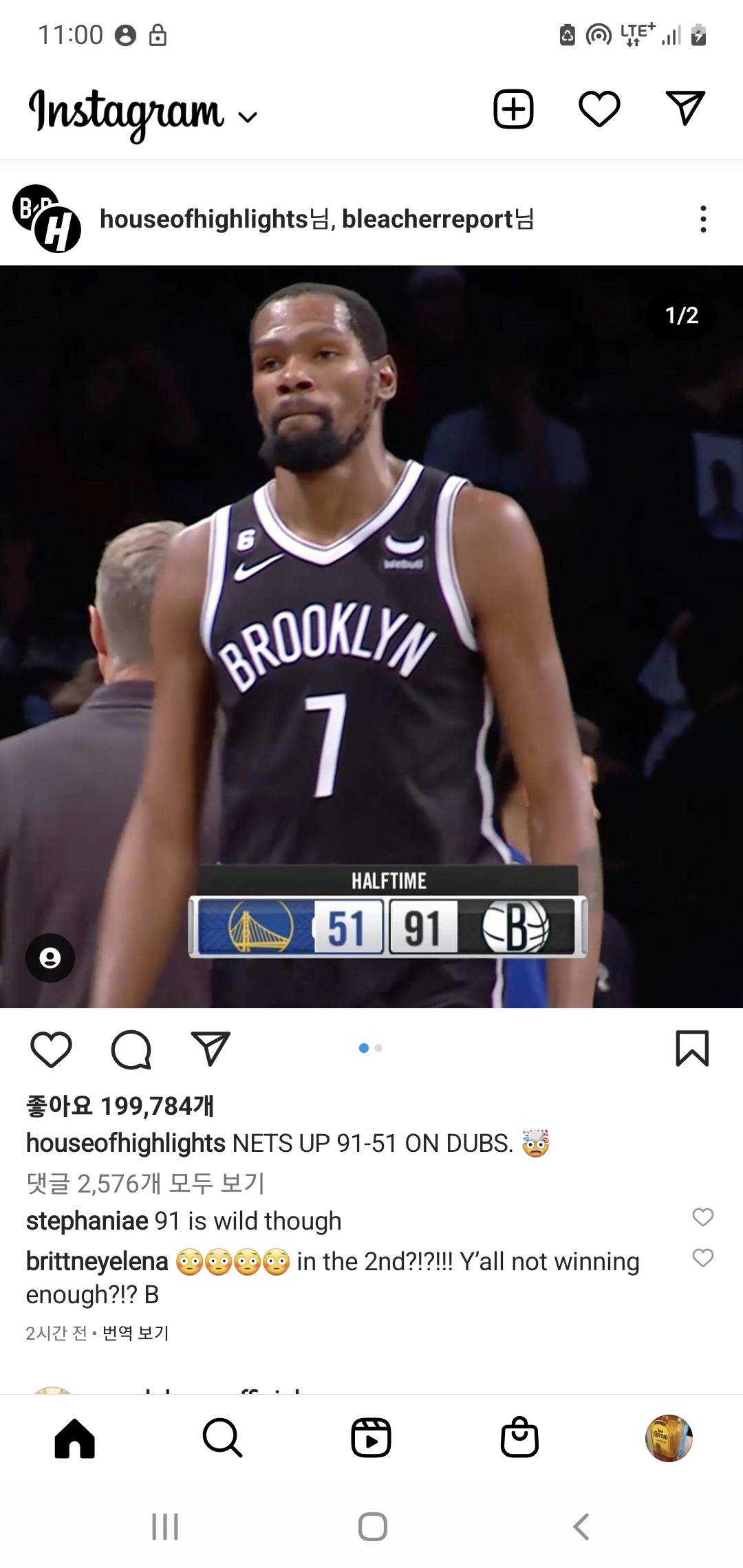Viewport: 743px width, 1568px height.
Task: Like the houseofhighlights post
Action: point(51,1049)
